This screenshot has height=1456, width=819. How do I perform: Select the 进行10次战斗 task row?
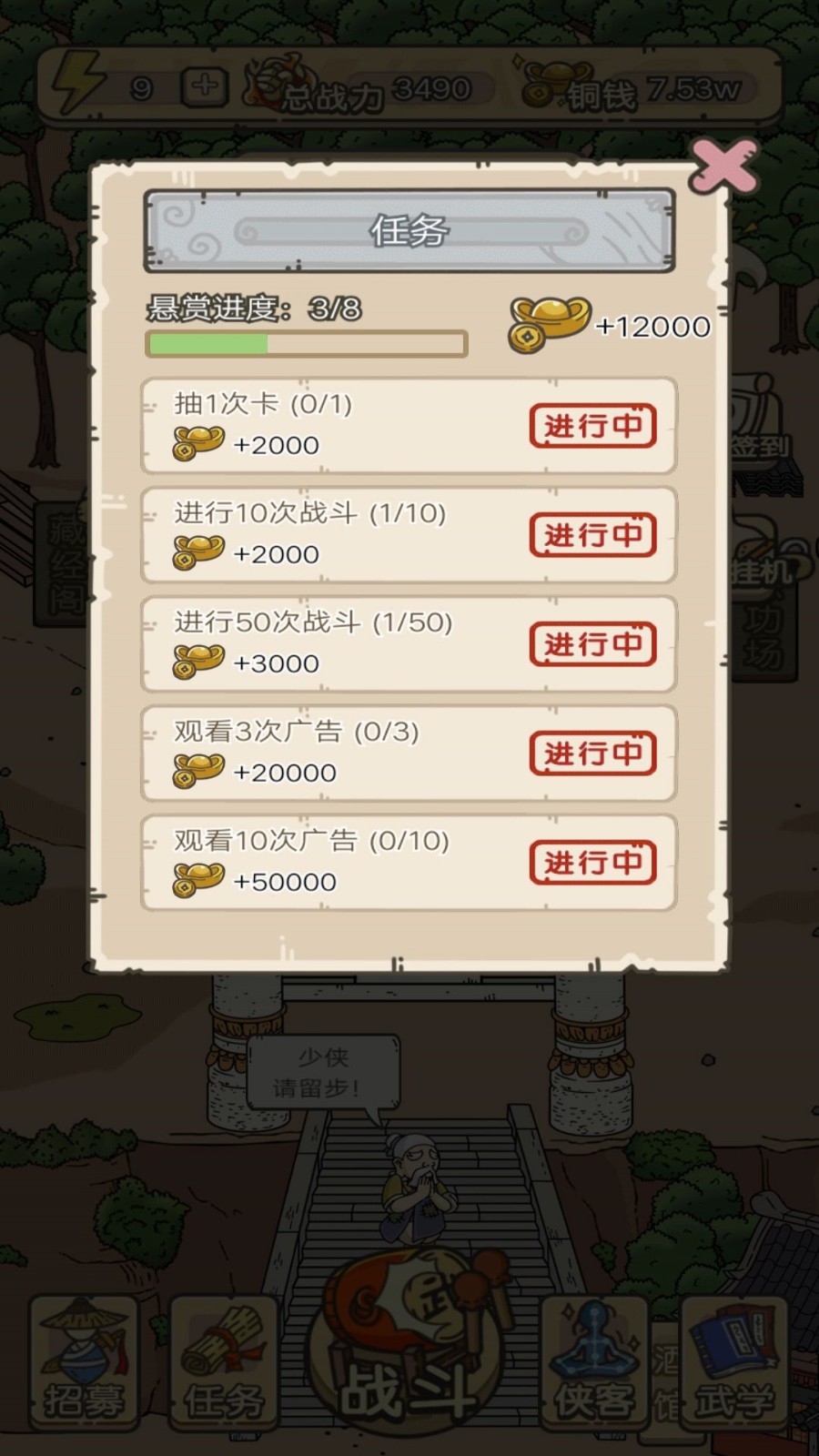point(318,535)
